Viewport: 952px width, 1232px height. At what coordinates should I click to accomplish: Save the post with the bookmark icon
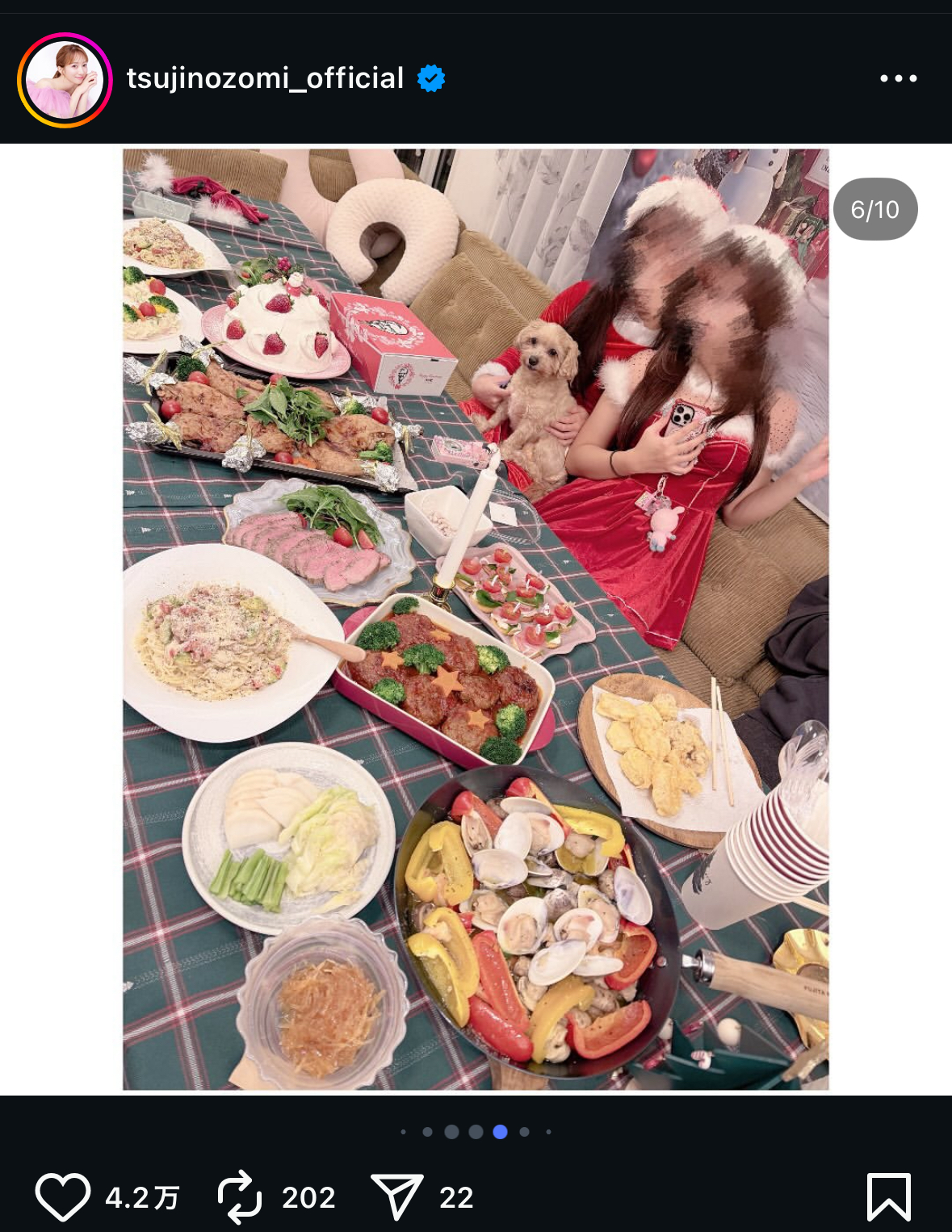(888, 1198)
